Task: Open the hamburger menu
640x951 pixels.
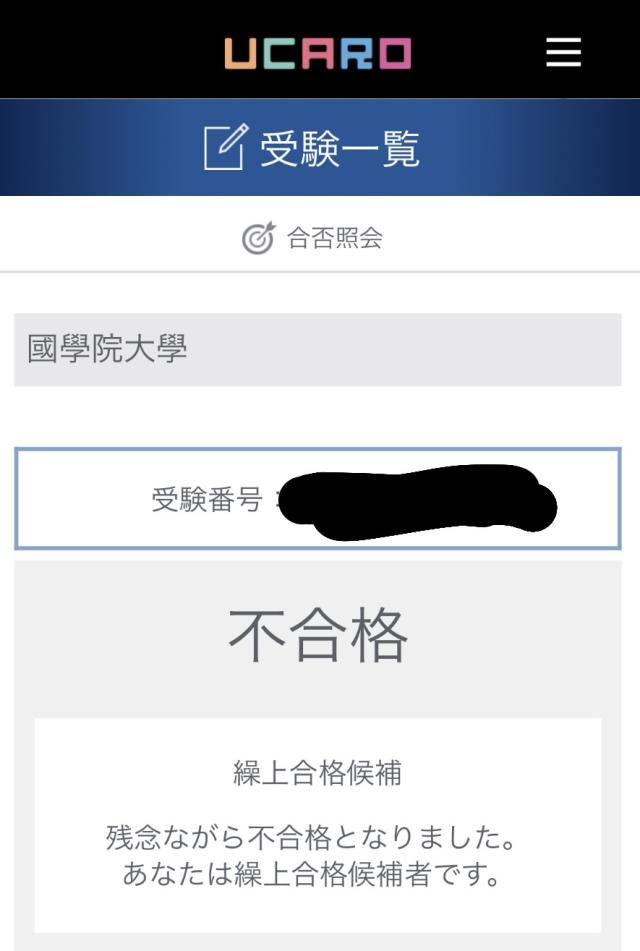Action: pos(563,52)
